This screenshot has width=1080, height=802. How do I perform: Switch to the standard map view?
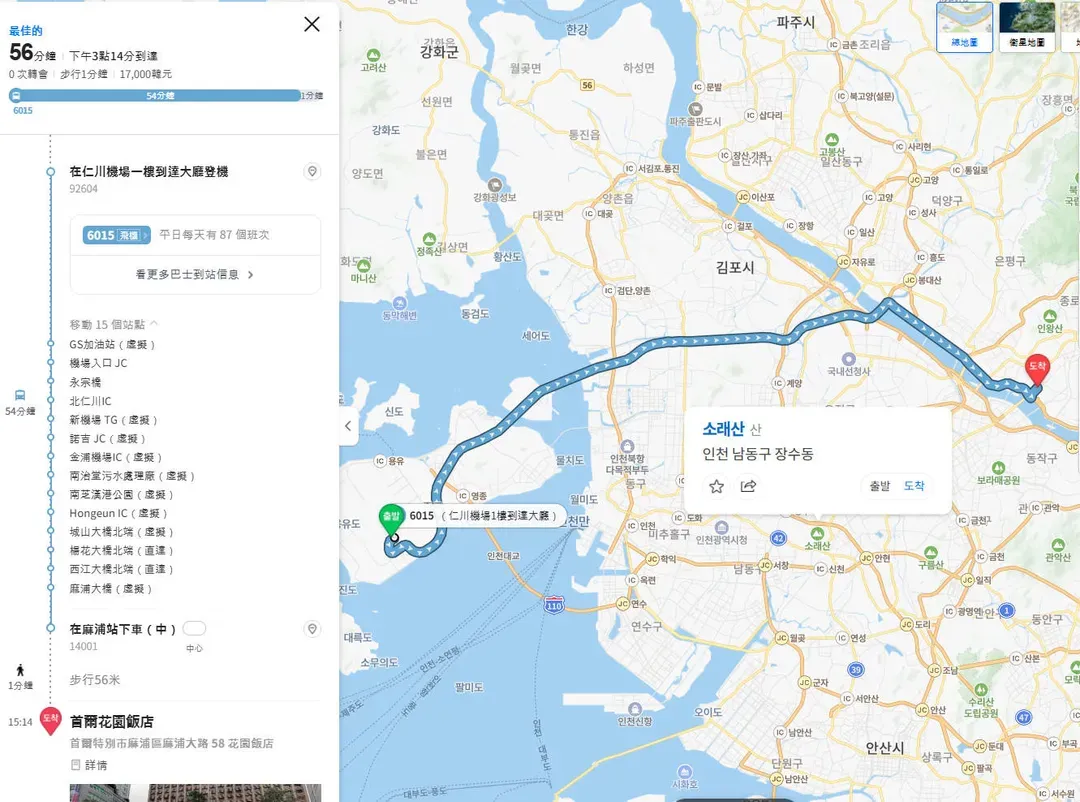964,27
